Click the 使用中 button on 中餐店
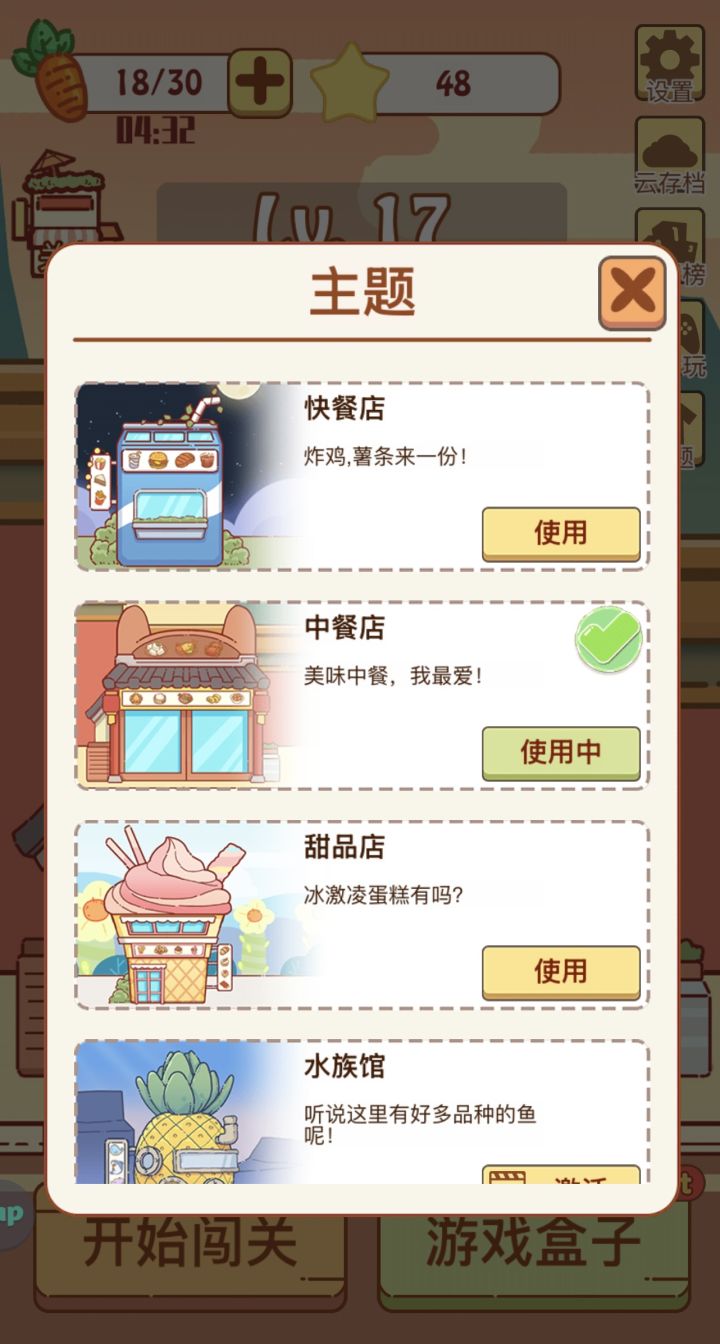The height and width of the screenshot is (1344, 720). pos(560,754)
